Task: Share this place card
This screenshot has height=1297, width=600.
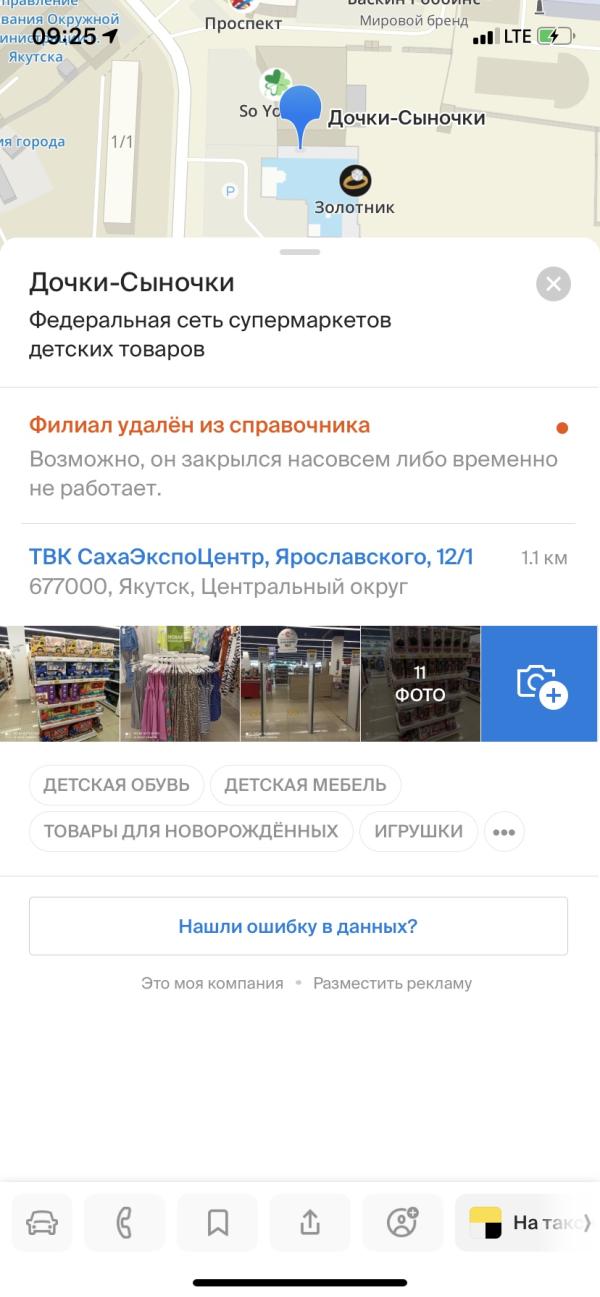Action: click(310, 1222)
